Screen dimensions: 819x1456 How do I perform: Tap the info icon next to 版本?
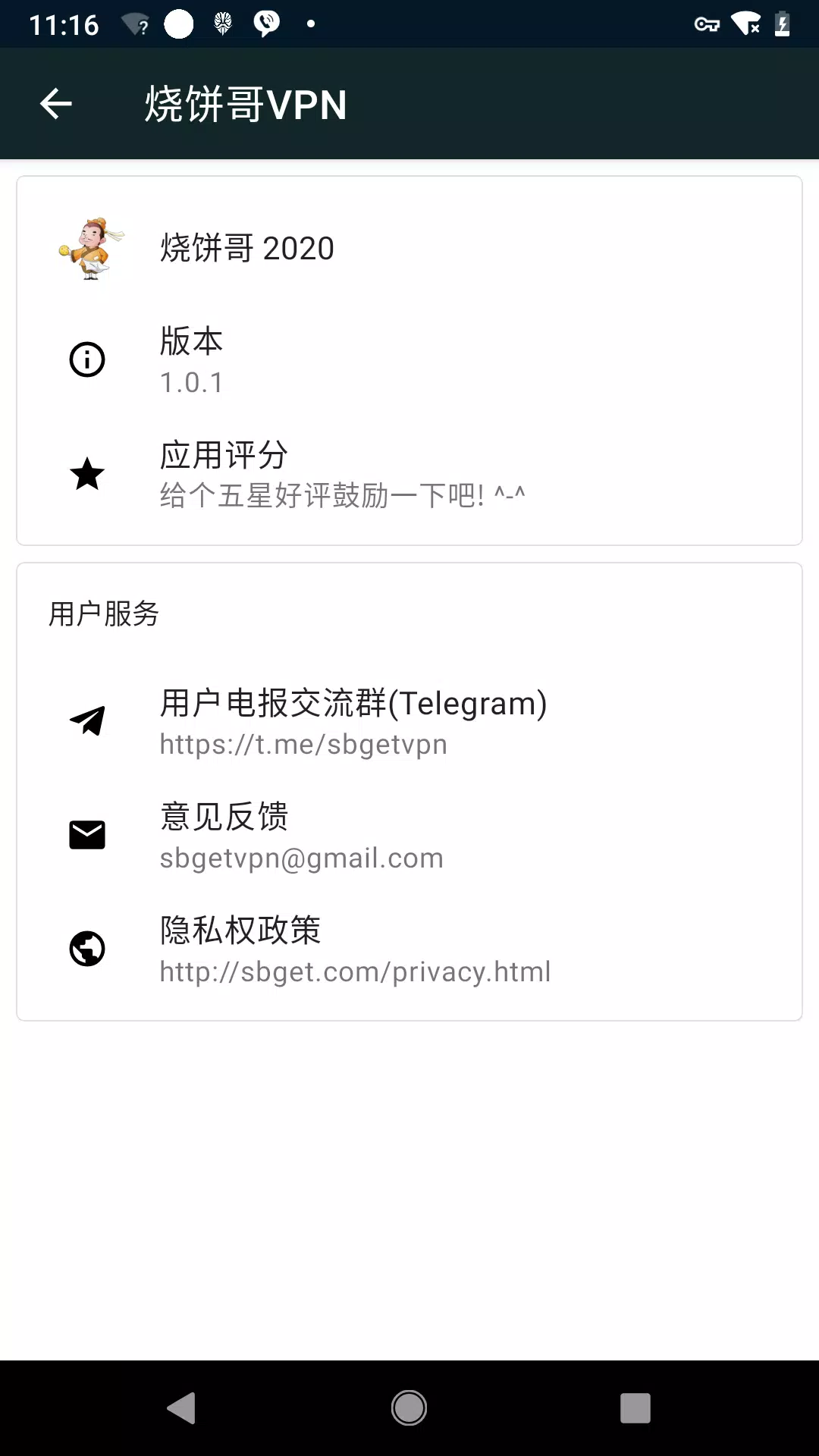pyautogui.click(x=86, y=359)
